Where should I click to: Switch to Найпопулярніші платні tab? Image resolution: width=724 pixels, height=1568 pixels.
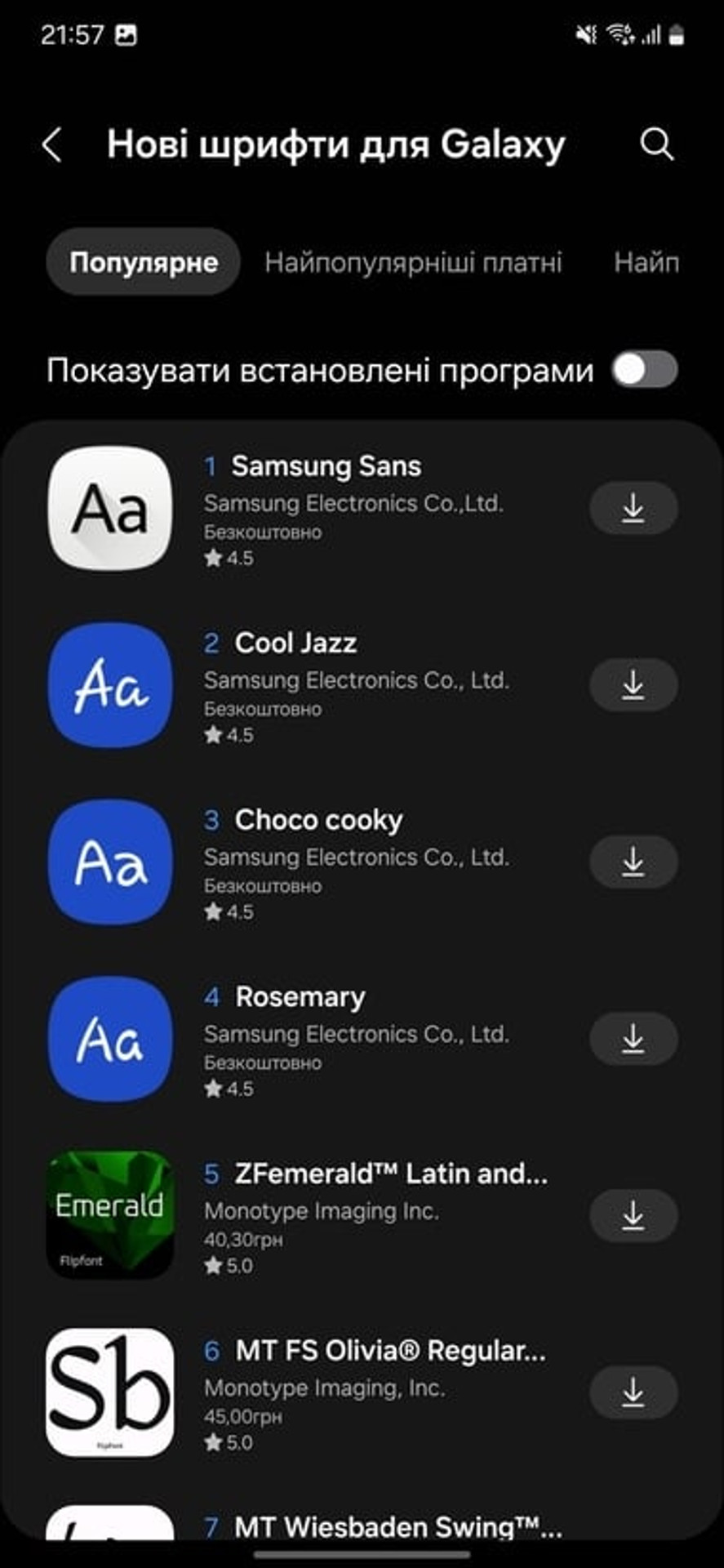(413, 262)
